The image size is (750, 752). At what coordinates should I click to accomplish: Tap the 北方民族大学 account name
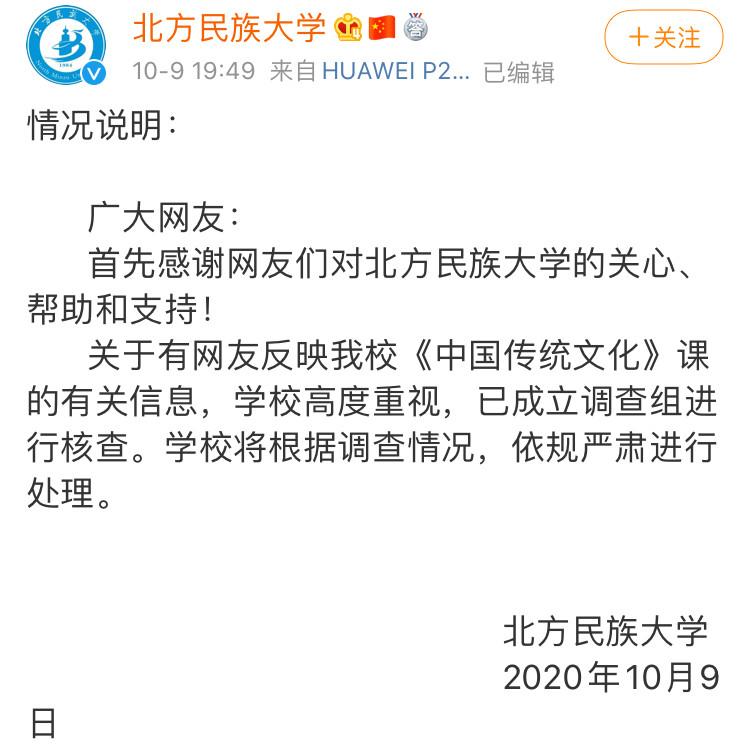pos(230,28)
